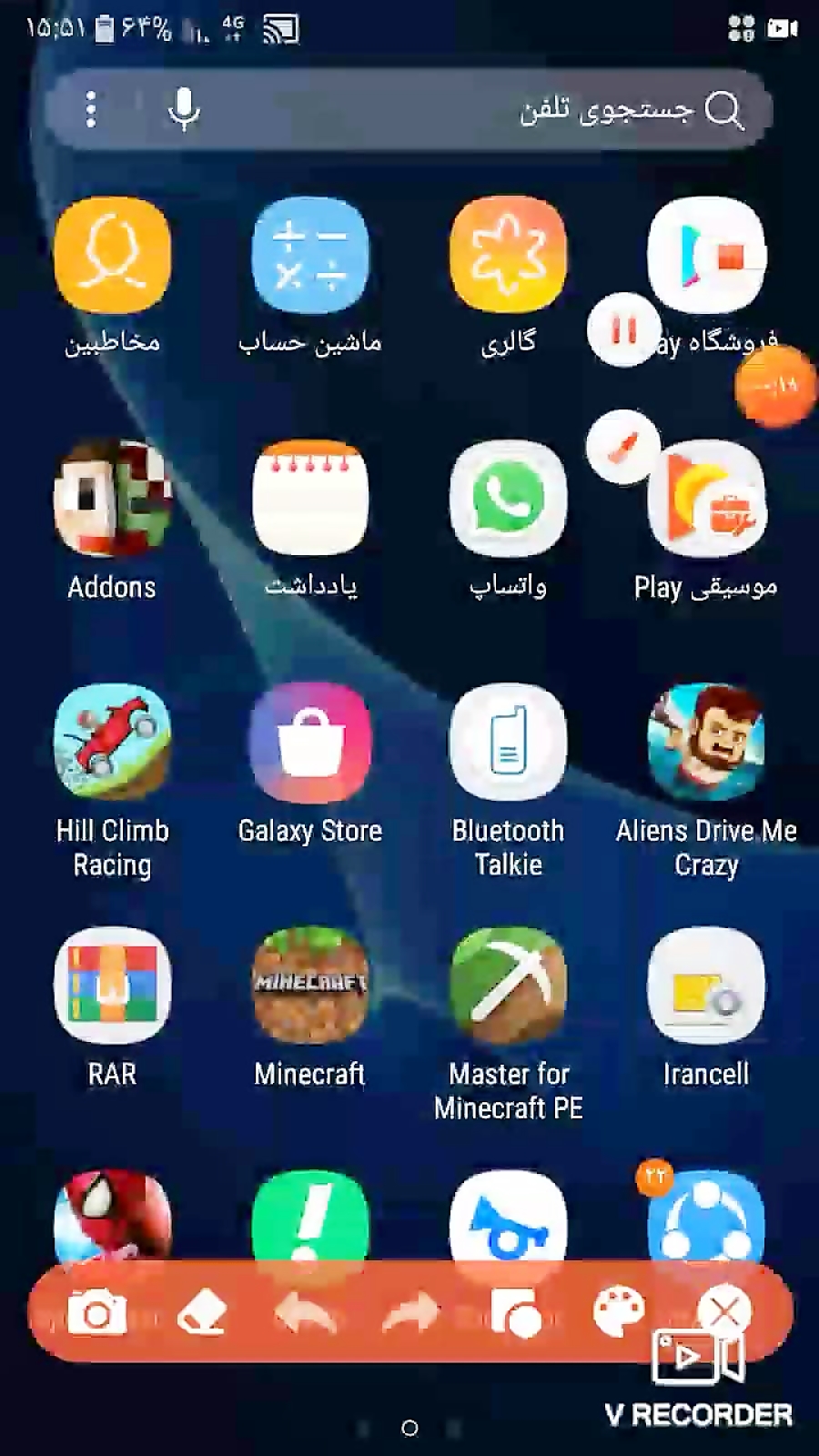Launch Minecraft
The width and height of the screenshot is (819, 1456).
(x=310, y=986)
